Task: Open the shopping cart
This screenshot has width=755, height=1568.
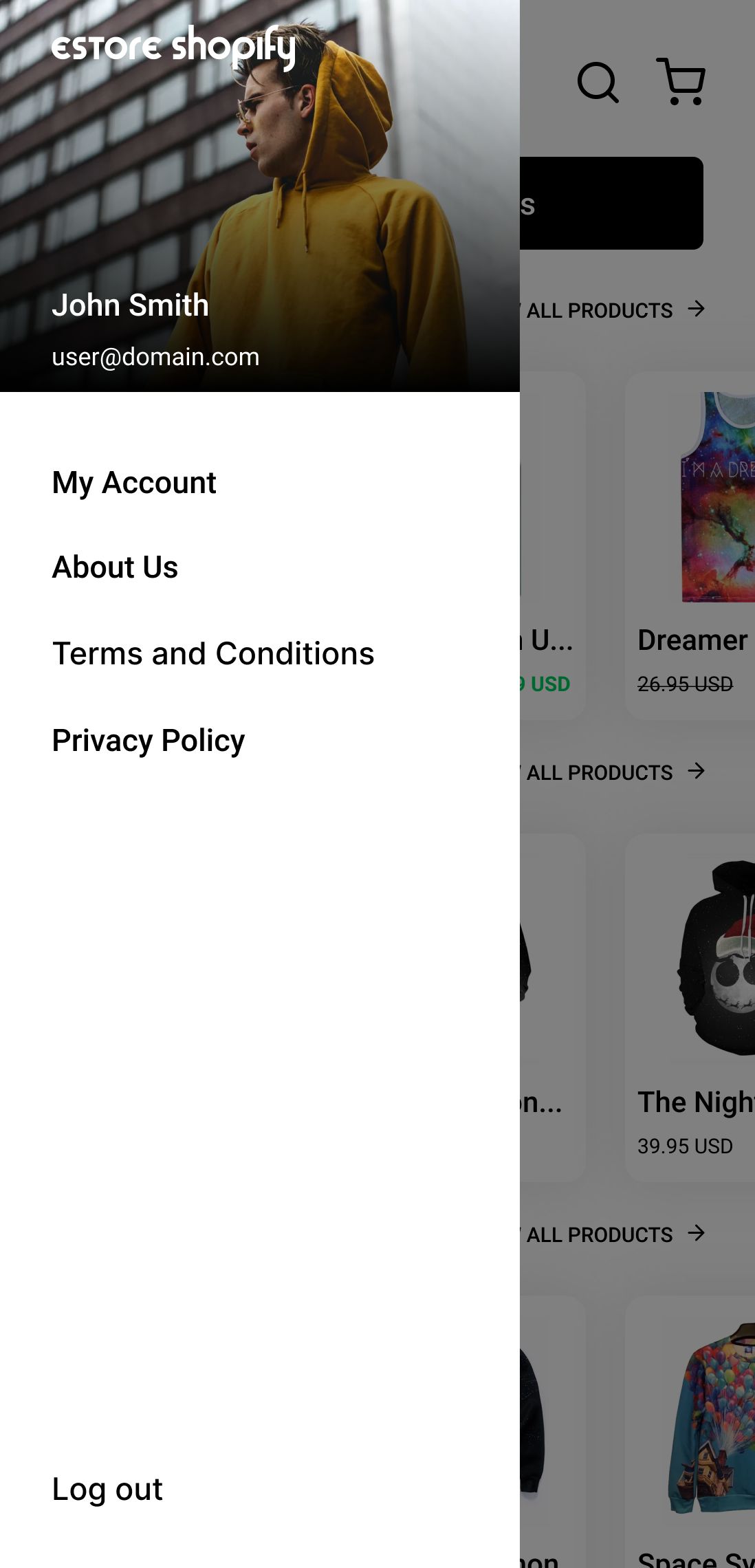Action: [681, 82]
